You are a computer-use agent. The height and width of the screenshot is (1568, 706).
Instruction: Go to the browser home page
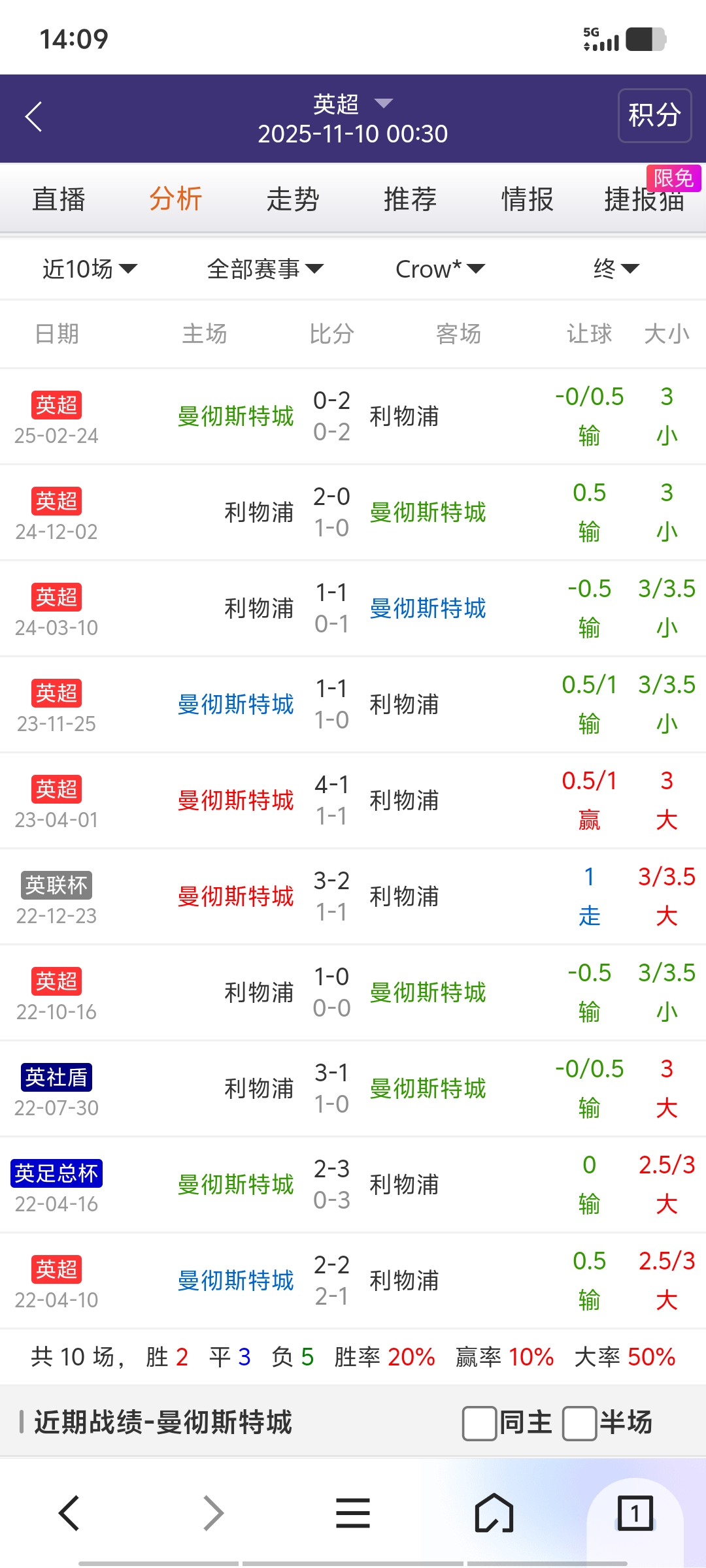[x=494, y=1512]
